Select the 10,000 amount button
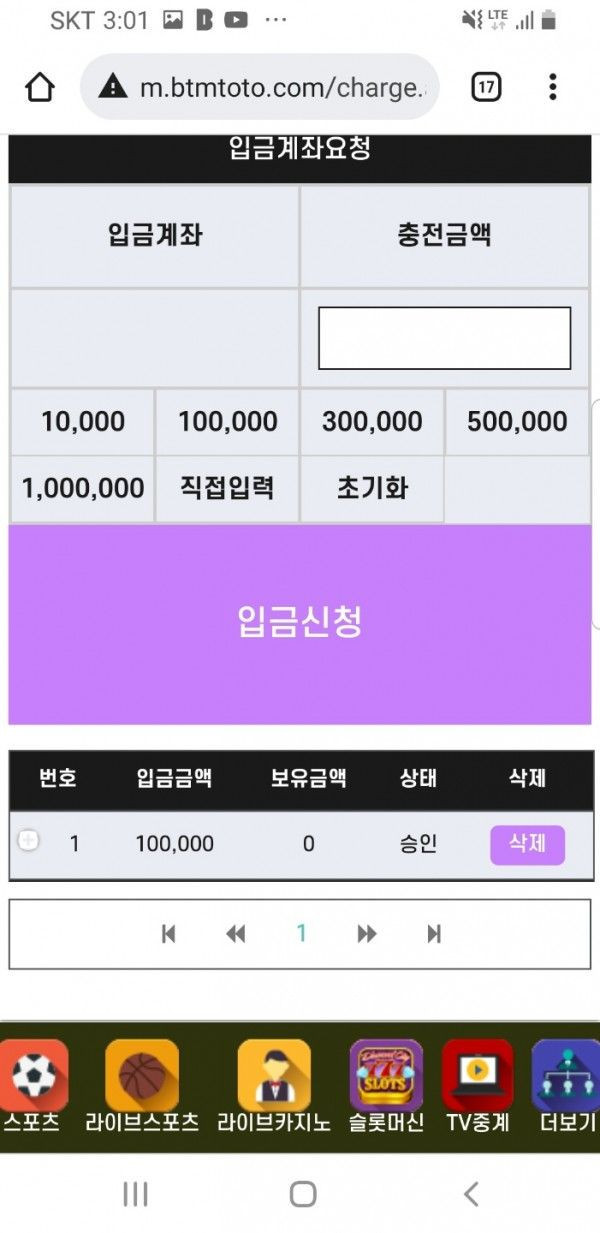 pyautogui.click(x=83, y=422)
